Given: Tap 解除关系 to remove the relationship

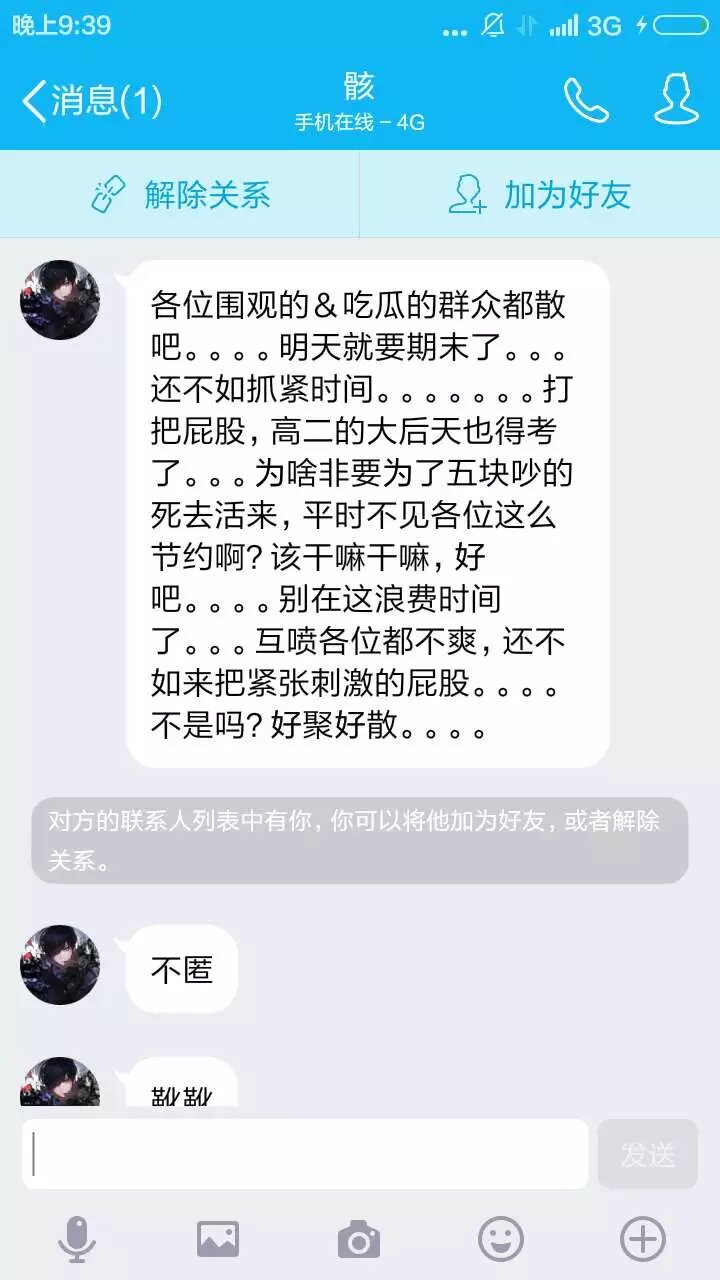Looking at the screenshot, I should click(x=181, y=194).
